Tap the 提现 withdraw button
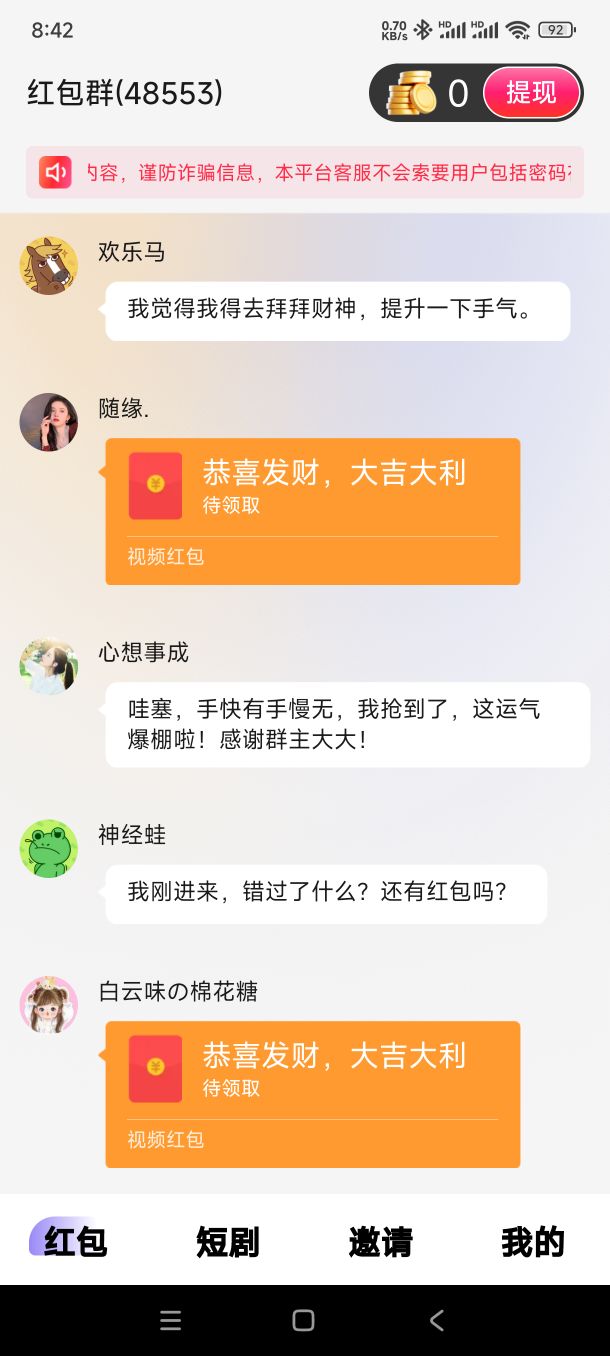The width and height of the screenshot is (610, 1356). 531,93
